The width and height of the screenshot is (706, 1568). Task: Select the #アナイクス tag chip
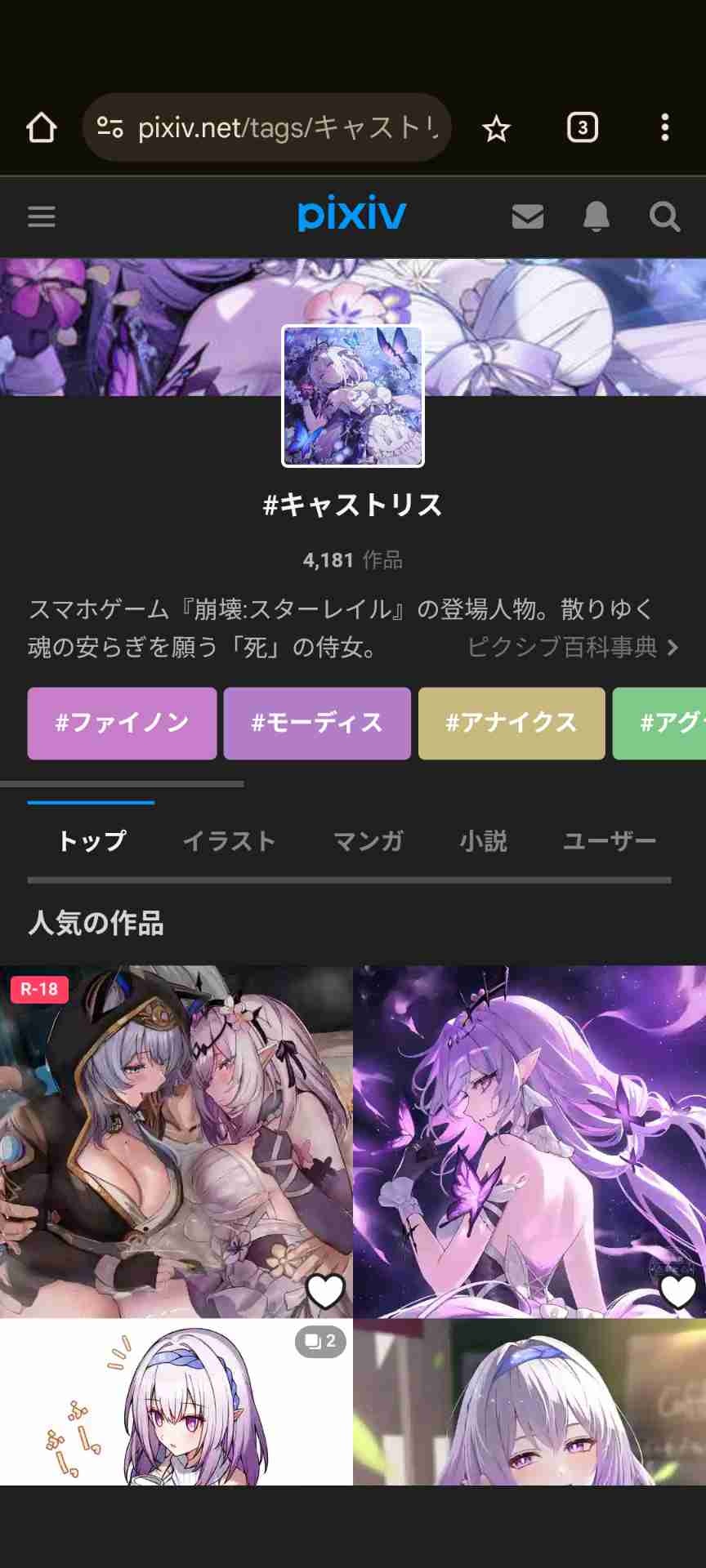click(x=512, y=723)
